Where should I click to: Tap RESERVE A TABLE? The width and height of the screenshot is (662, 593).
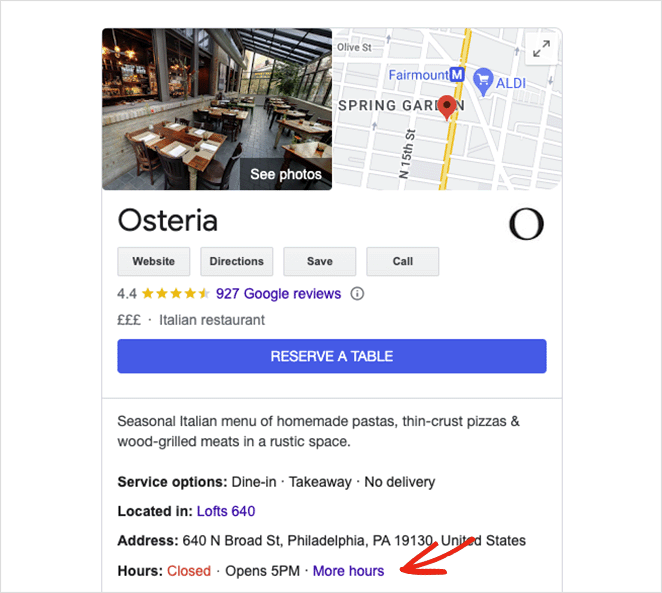coord(331,356)
